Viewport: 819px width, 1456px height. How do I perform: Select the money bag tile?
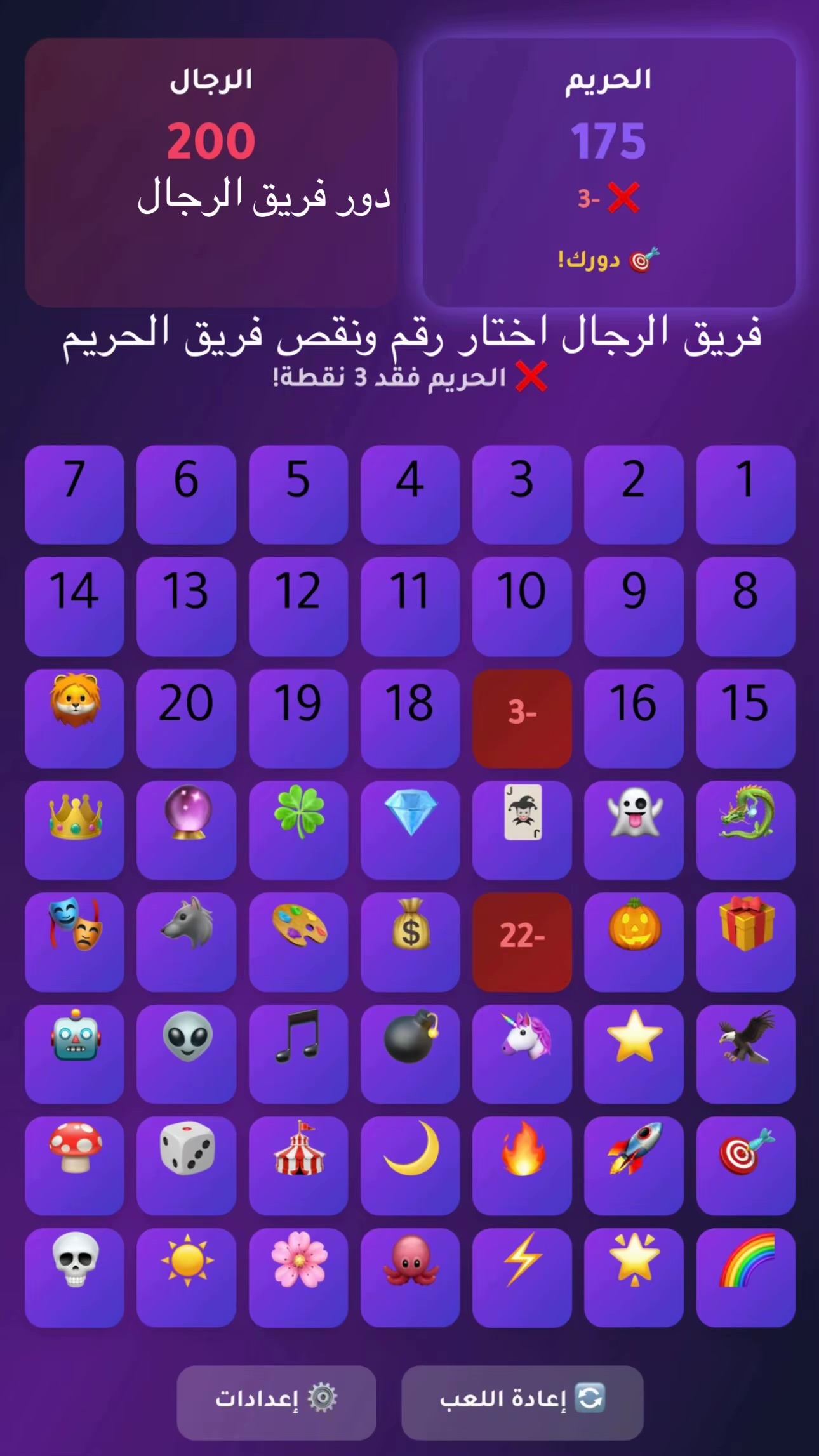click(410, 941)
